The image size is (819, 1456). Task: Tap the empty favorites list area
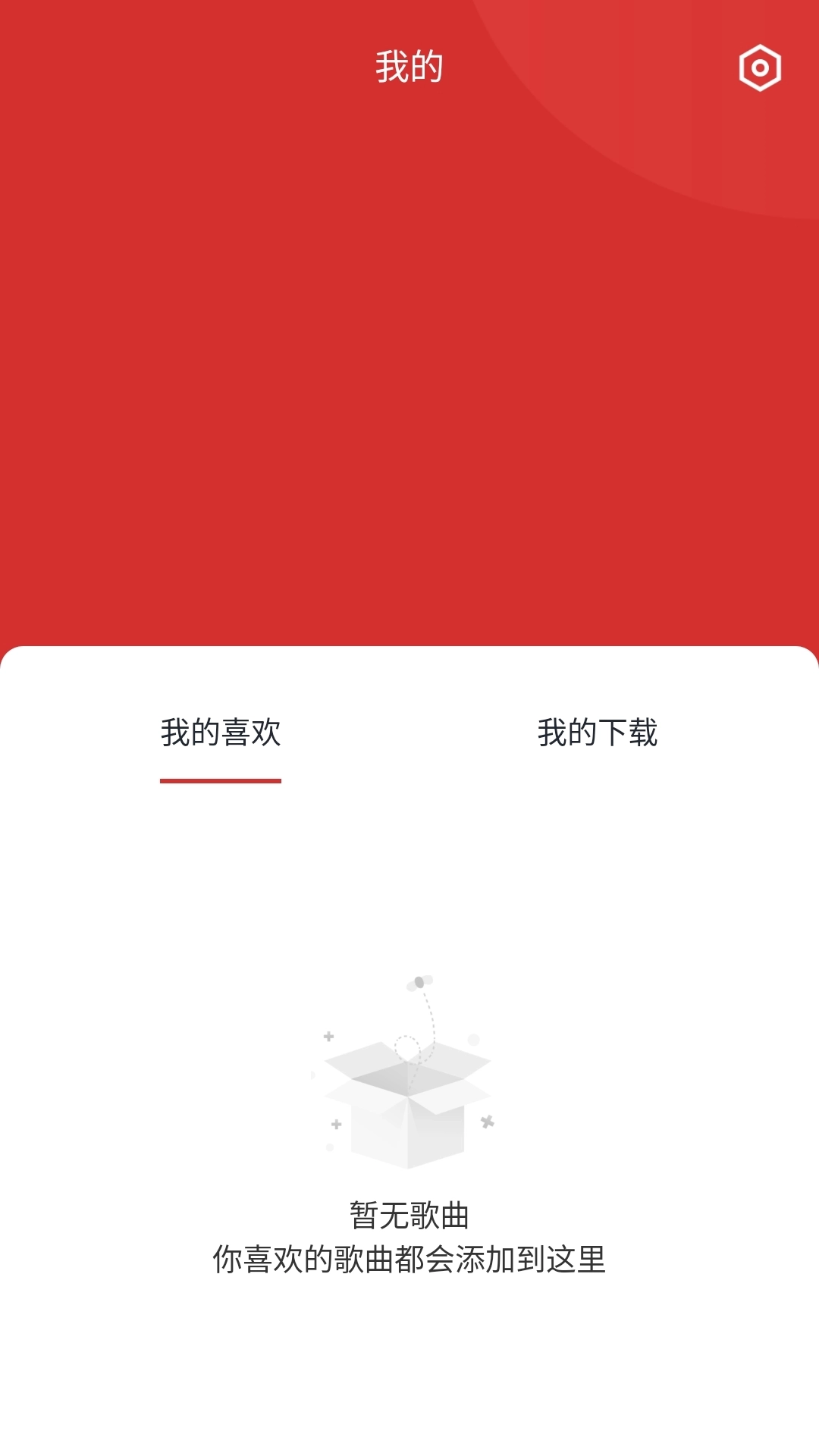(x=409, y=910)
